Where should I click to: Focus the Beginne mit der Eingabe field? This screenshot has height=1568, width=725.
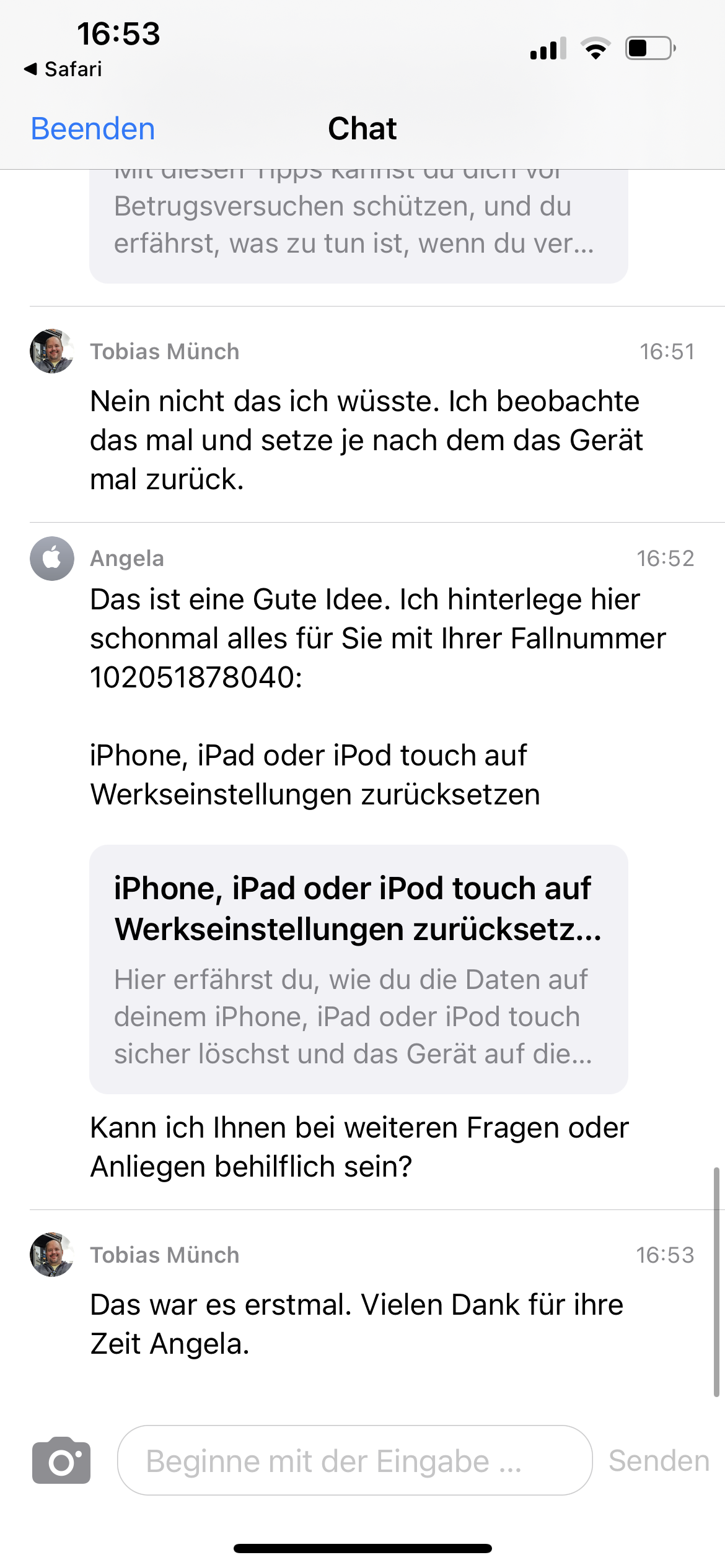point(354,1460)
